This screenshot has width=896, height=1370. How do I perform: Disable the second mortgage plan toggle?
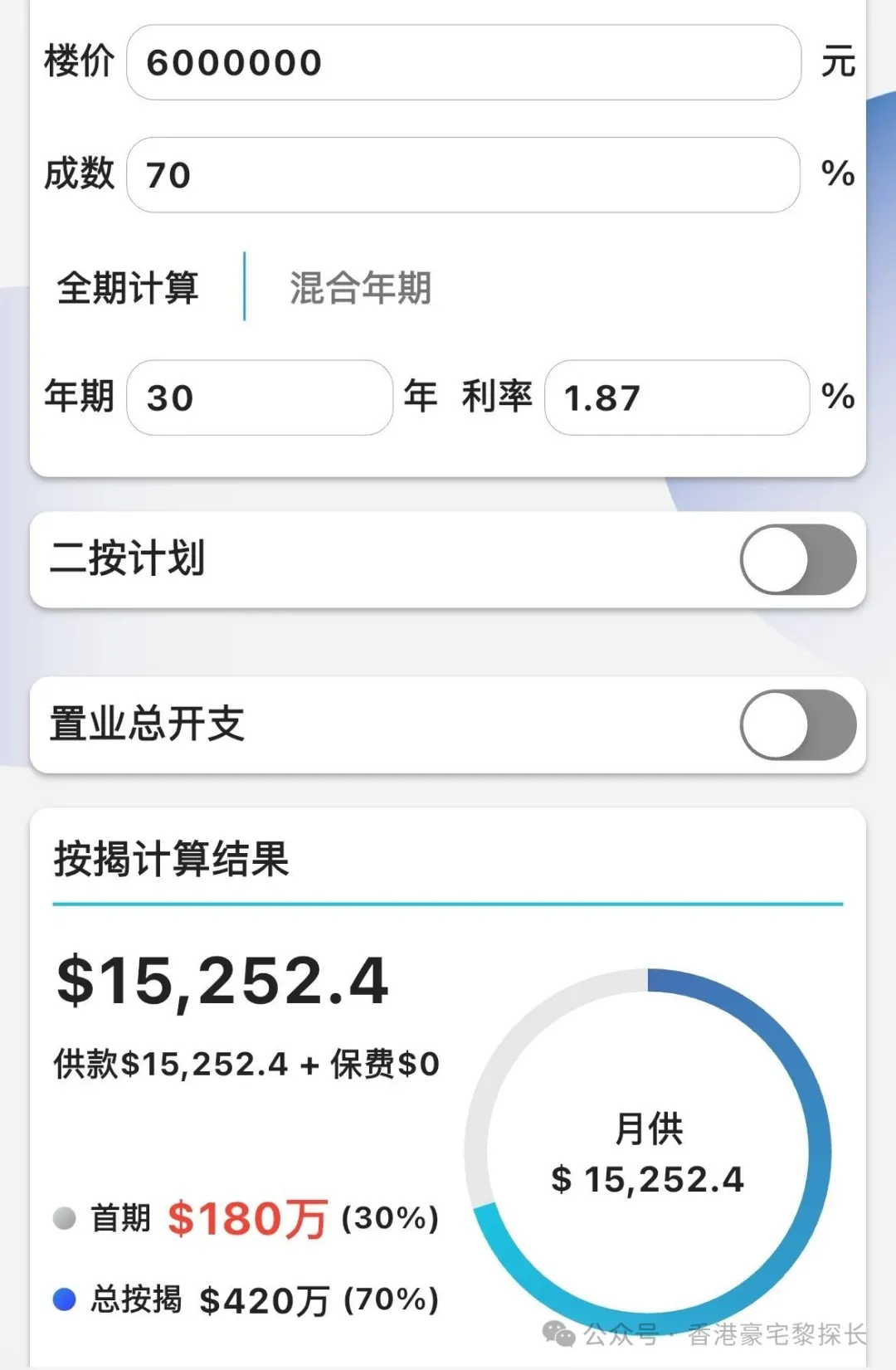(799, 560)
